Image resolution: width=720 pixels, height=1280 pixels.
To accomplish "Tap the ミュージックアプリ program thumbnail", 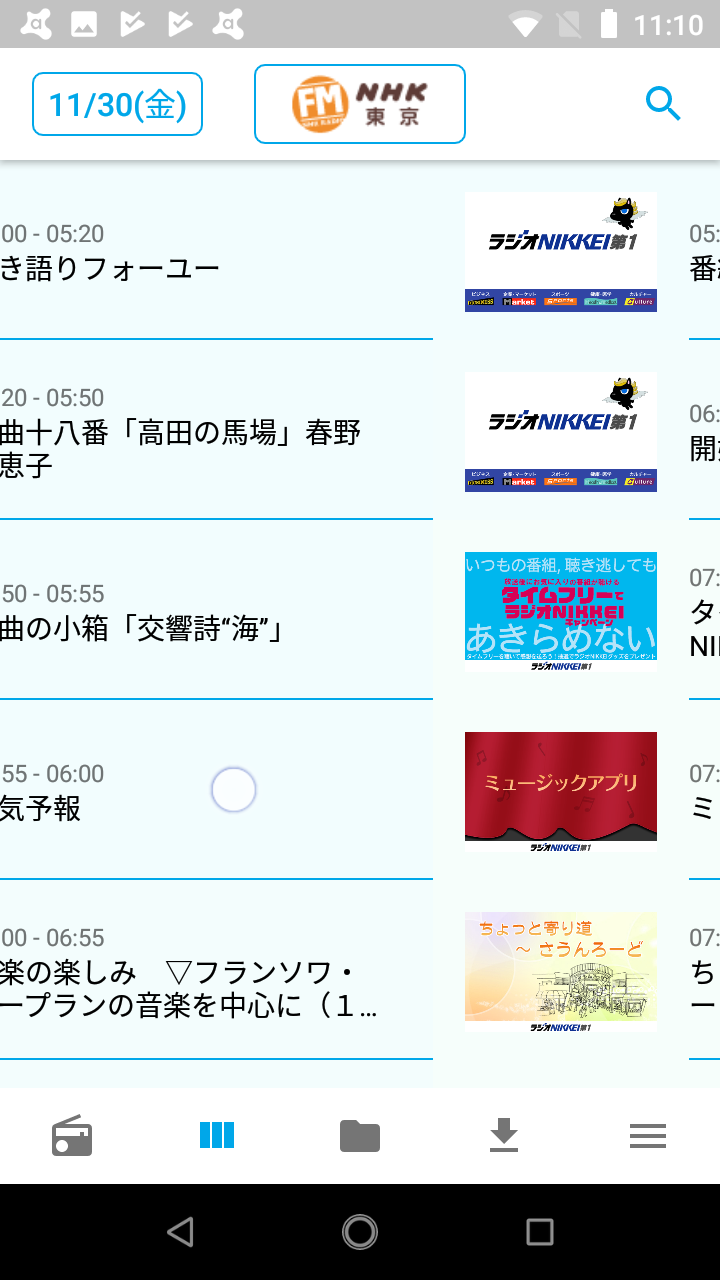I will pos(560,790).
